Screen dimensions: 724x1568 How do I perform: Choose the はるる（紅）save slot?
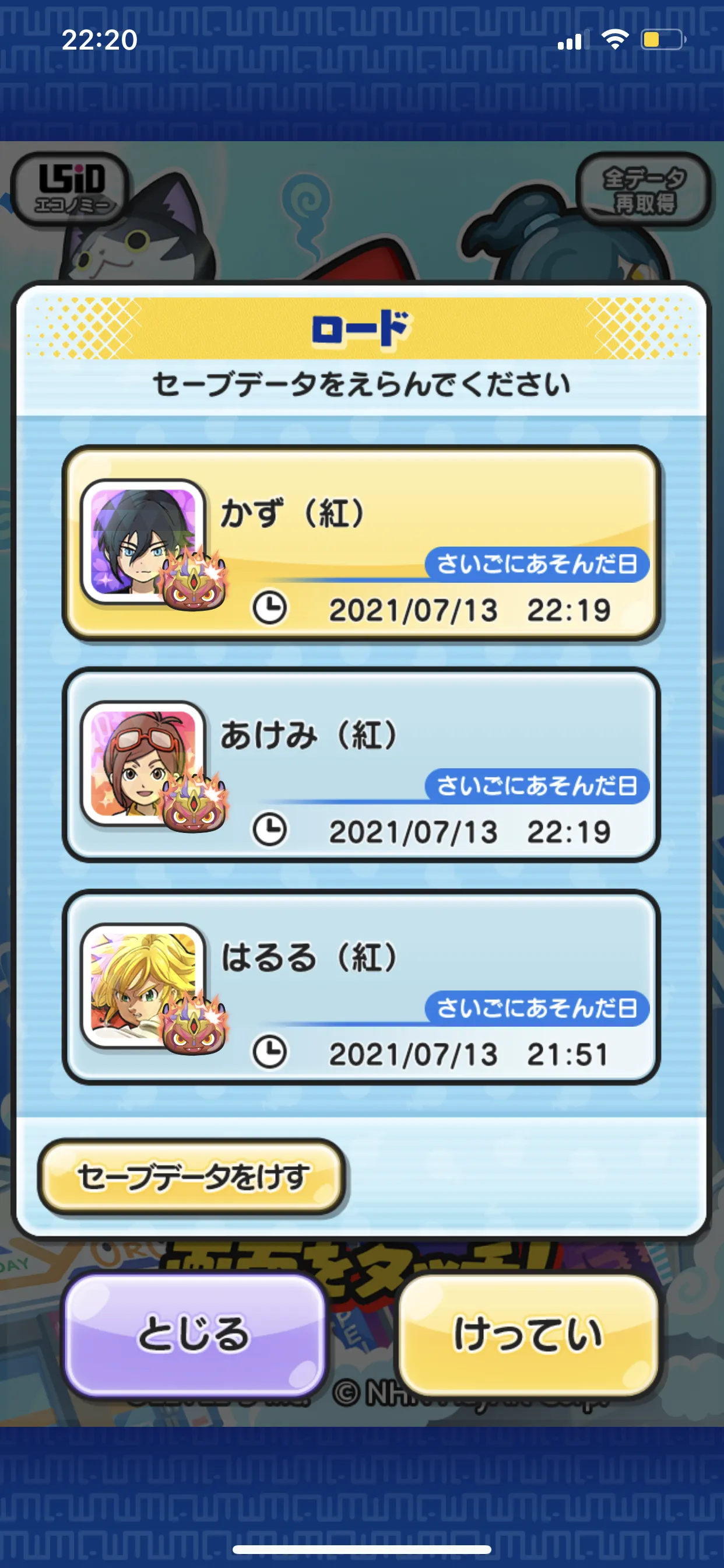(x=361, y=988)
